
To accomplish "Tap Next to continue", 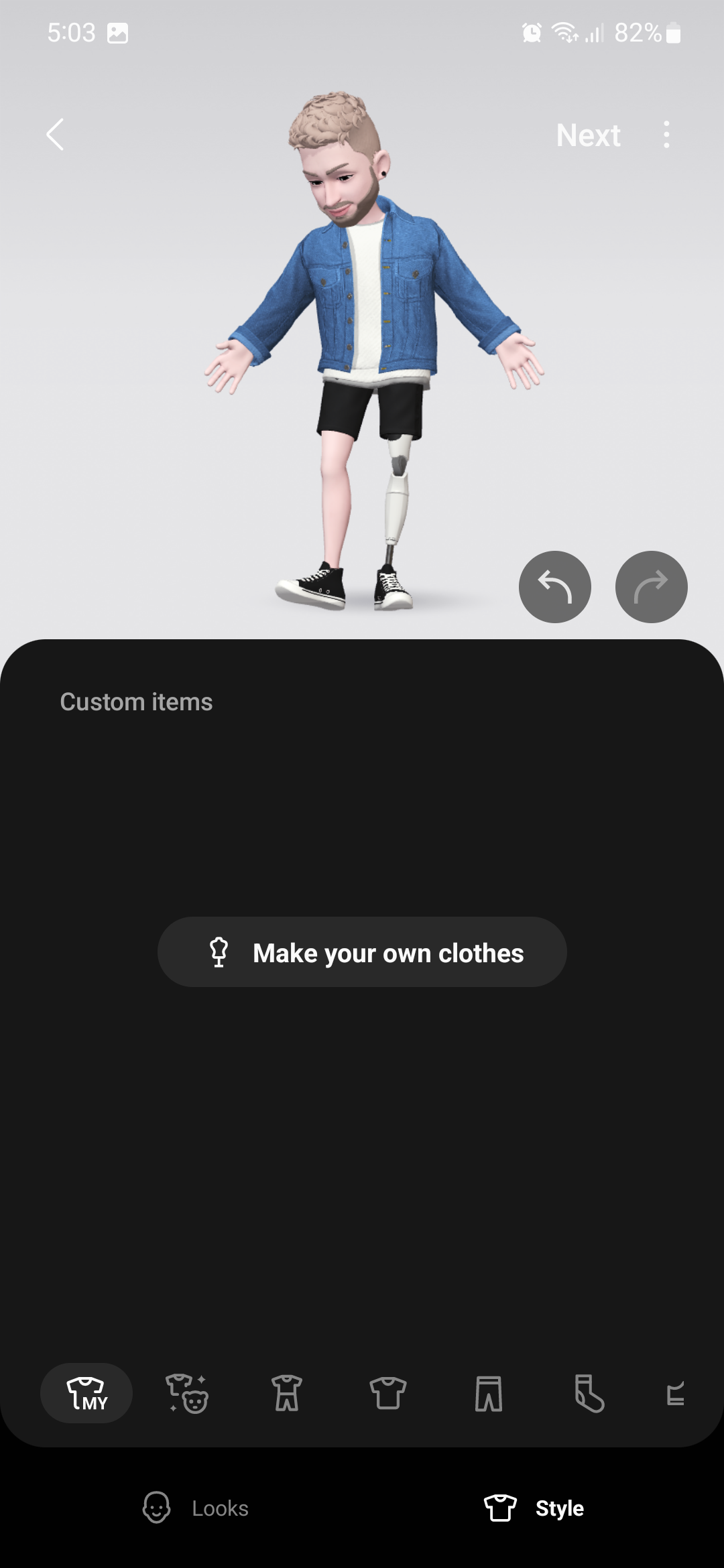I will pyautogui.click(x=588, y=135).
